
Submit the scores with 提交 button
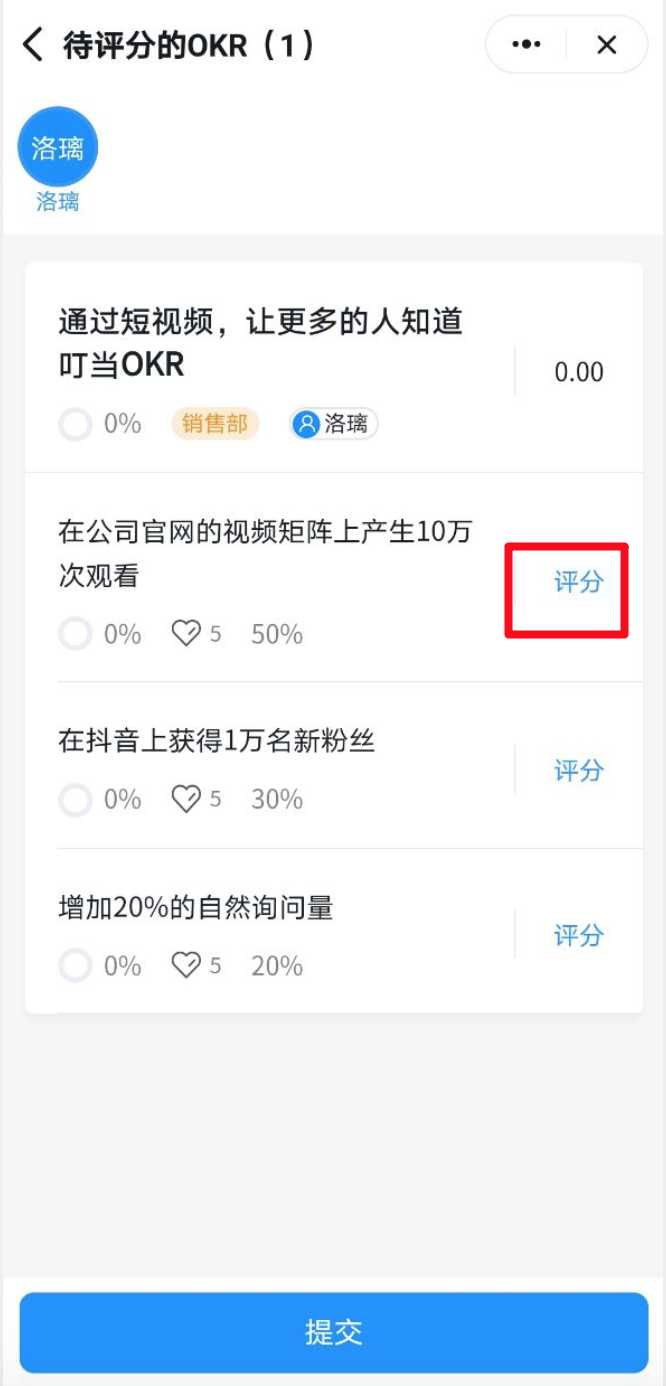click(334, 1332)
